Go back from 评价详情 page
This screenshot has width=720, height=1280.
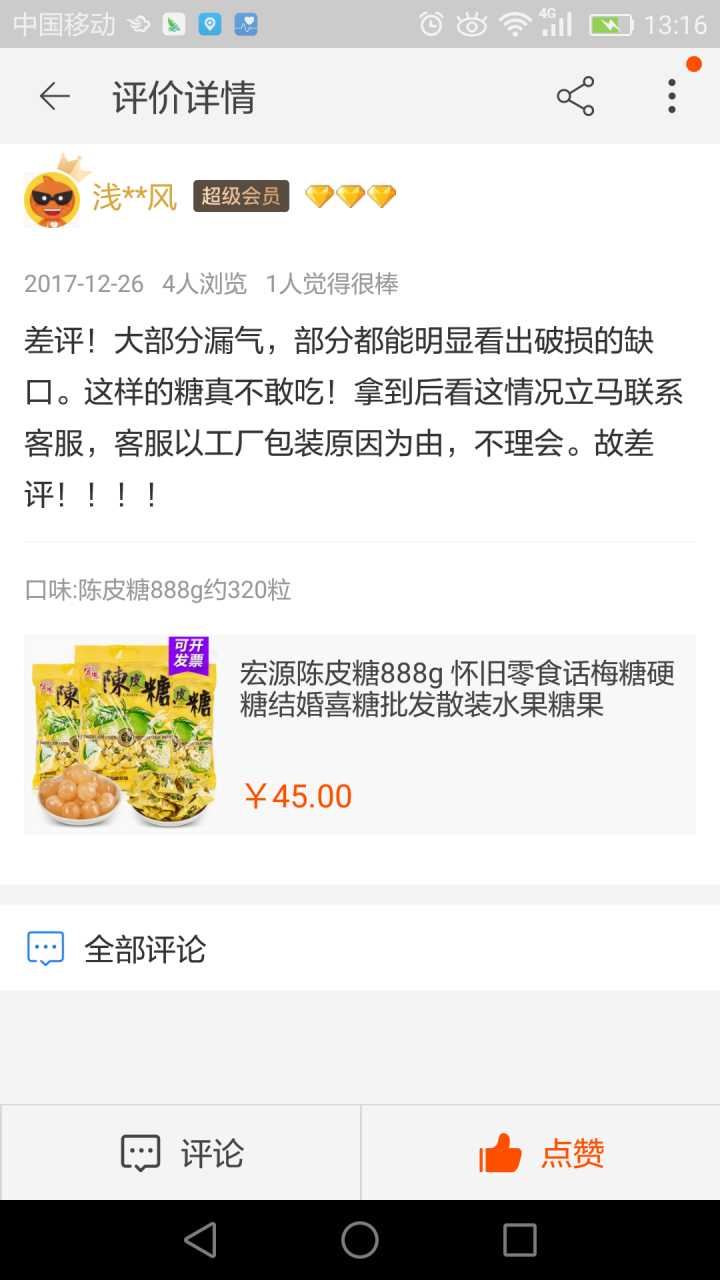54,96
